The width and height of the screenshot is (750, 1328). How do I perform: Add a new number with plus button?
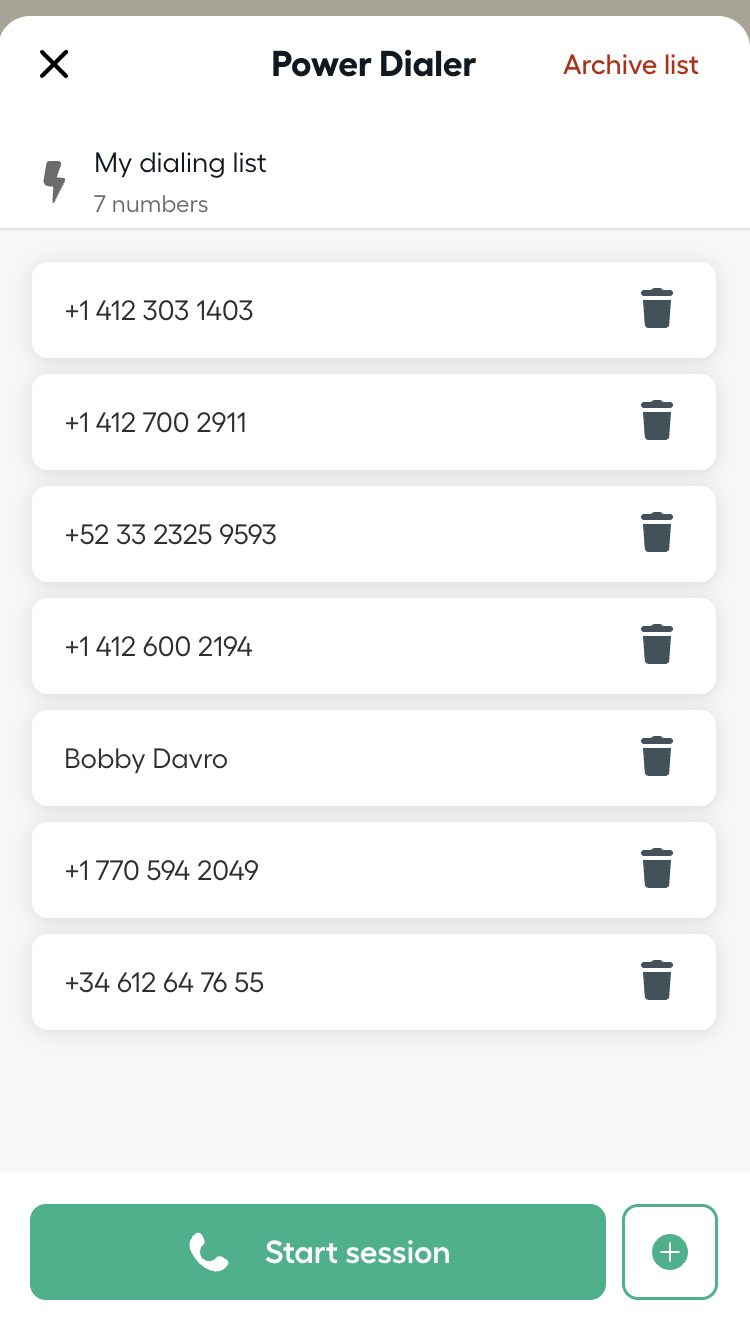click(x=670, y=1252)
